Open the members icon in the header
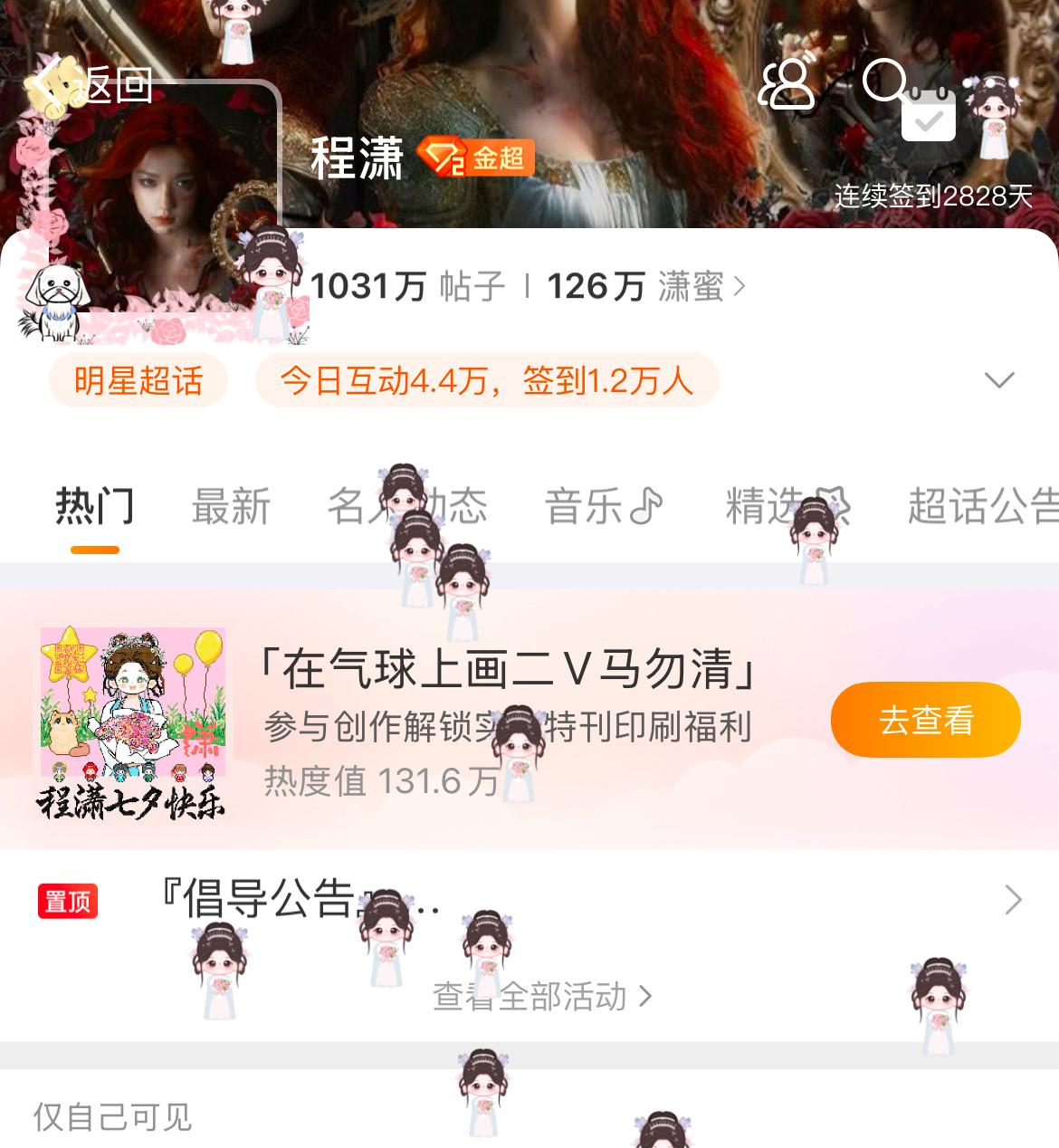The image size is (1059, 1148). tap(787, 82)
